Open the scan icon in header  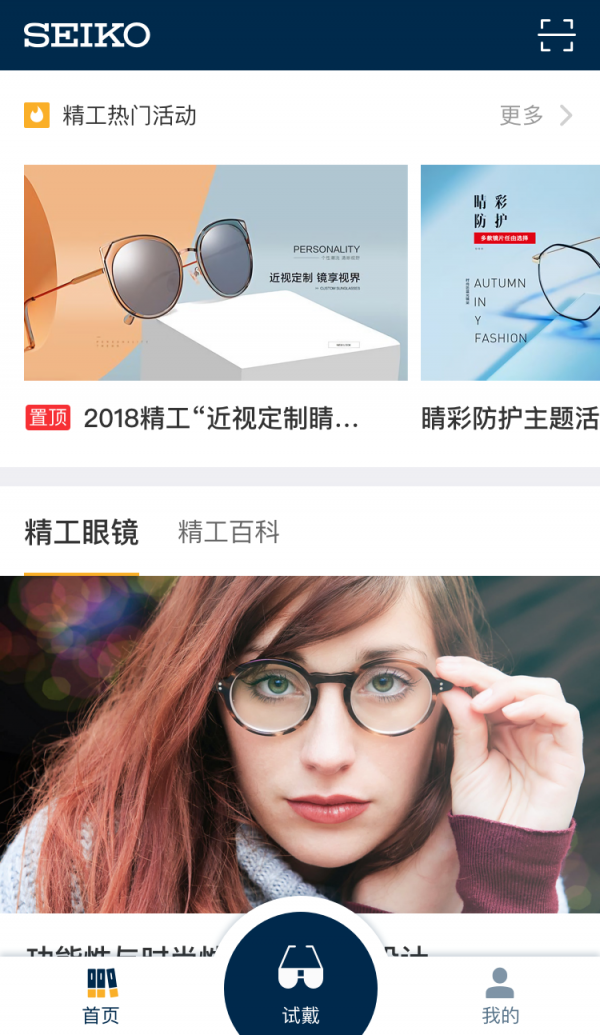pyautogui.click(x=556, y=35)
